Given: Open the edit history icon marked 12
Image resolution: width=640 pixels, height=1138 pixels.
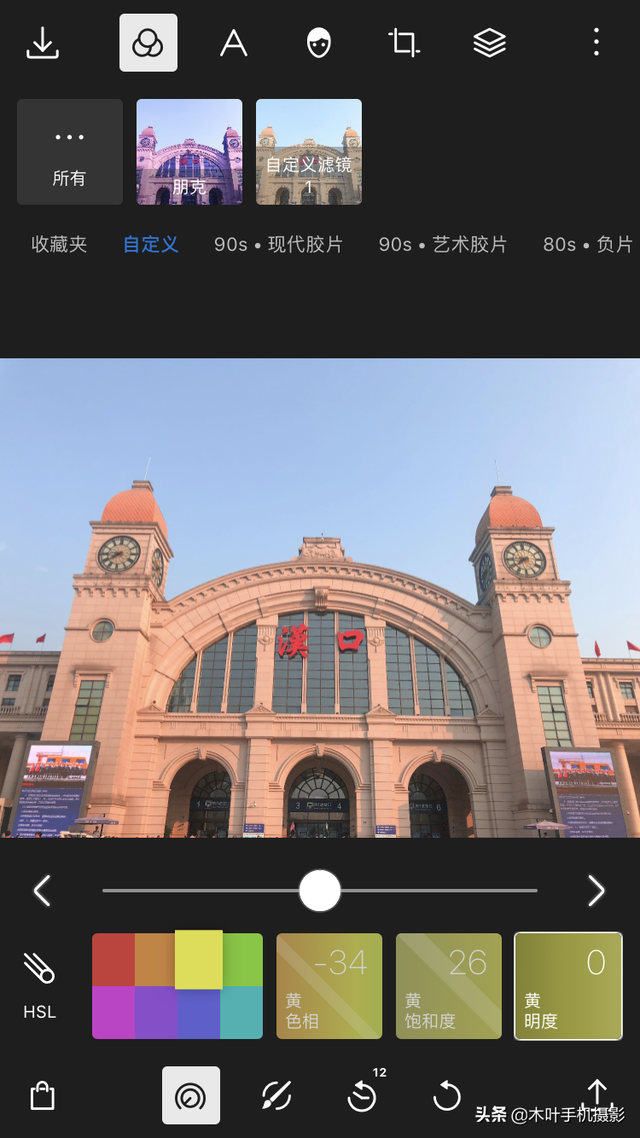Looking at the screenshot, I should 362,1096.
